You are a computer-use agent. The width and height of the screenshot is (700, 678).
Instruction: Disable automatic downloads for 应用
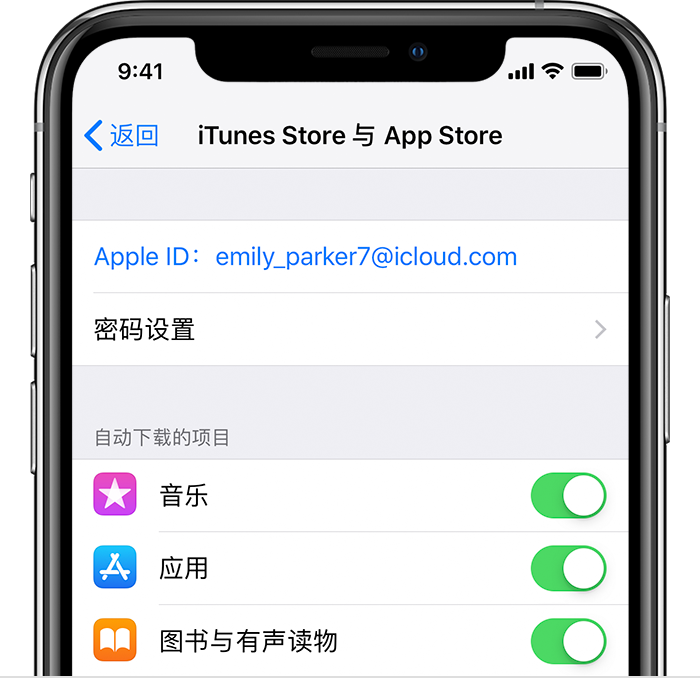[568, 569]
